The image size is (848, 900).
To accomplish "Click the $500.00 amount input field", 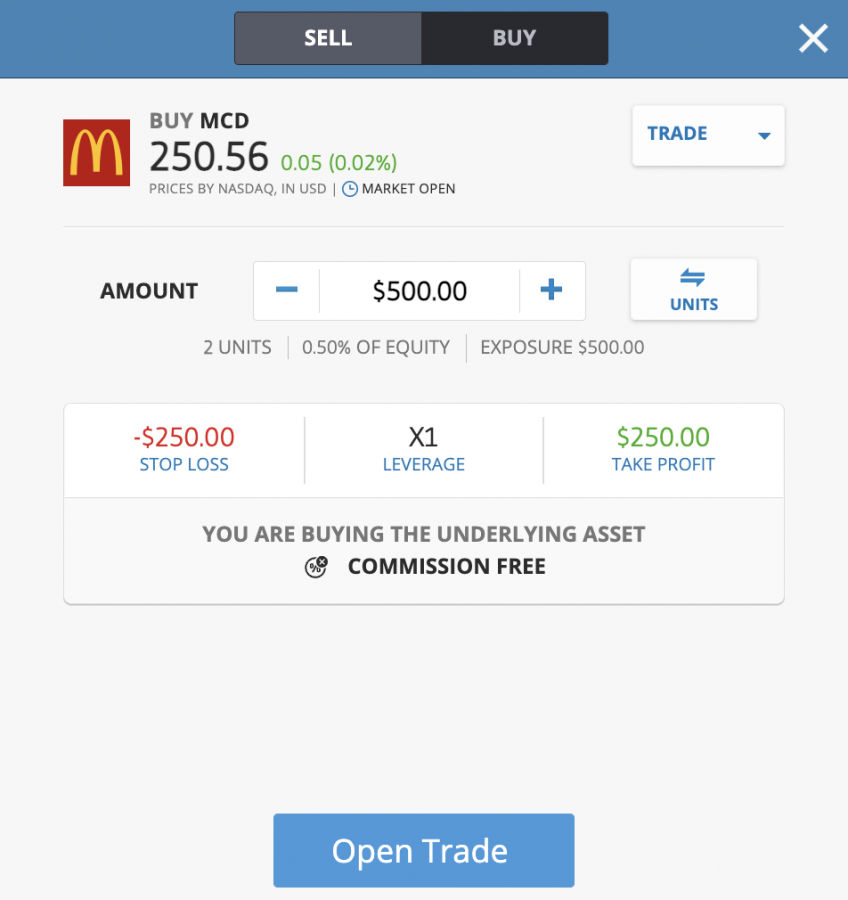I will point(419,290).
